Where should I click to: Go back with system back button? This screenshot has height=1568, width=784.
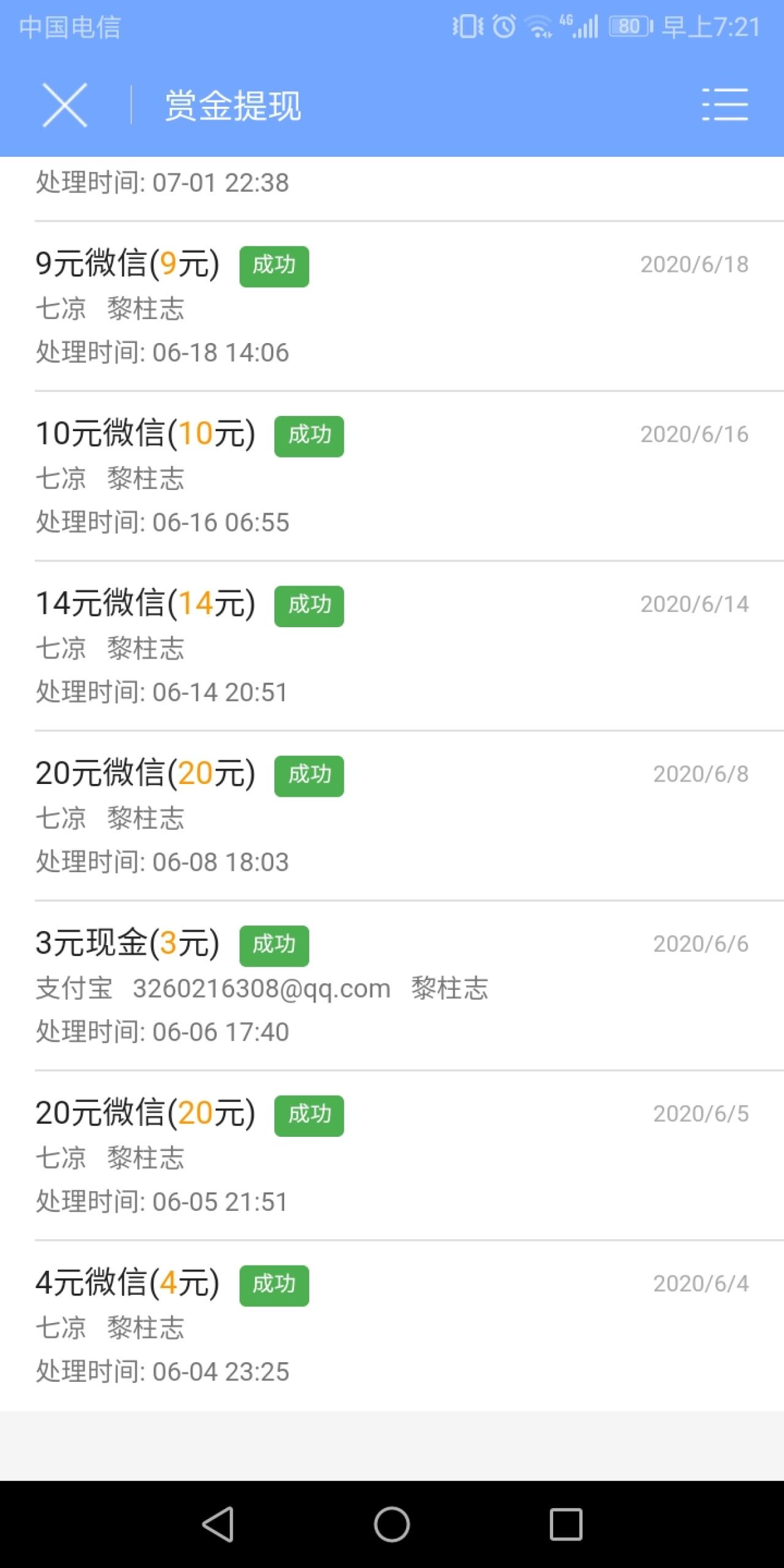coord(218,1524)
